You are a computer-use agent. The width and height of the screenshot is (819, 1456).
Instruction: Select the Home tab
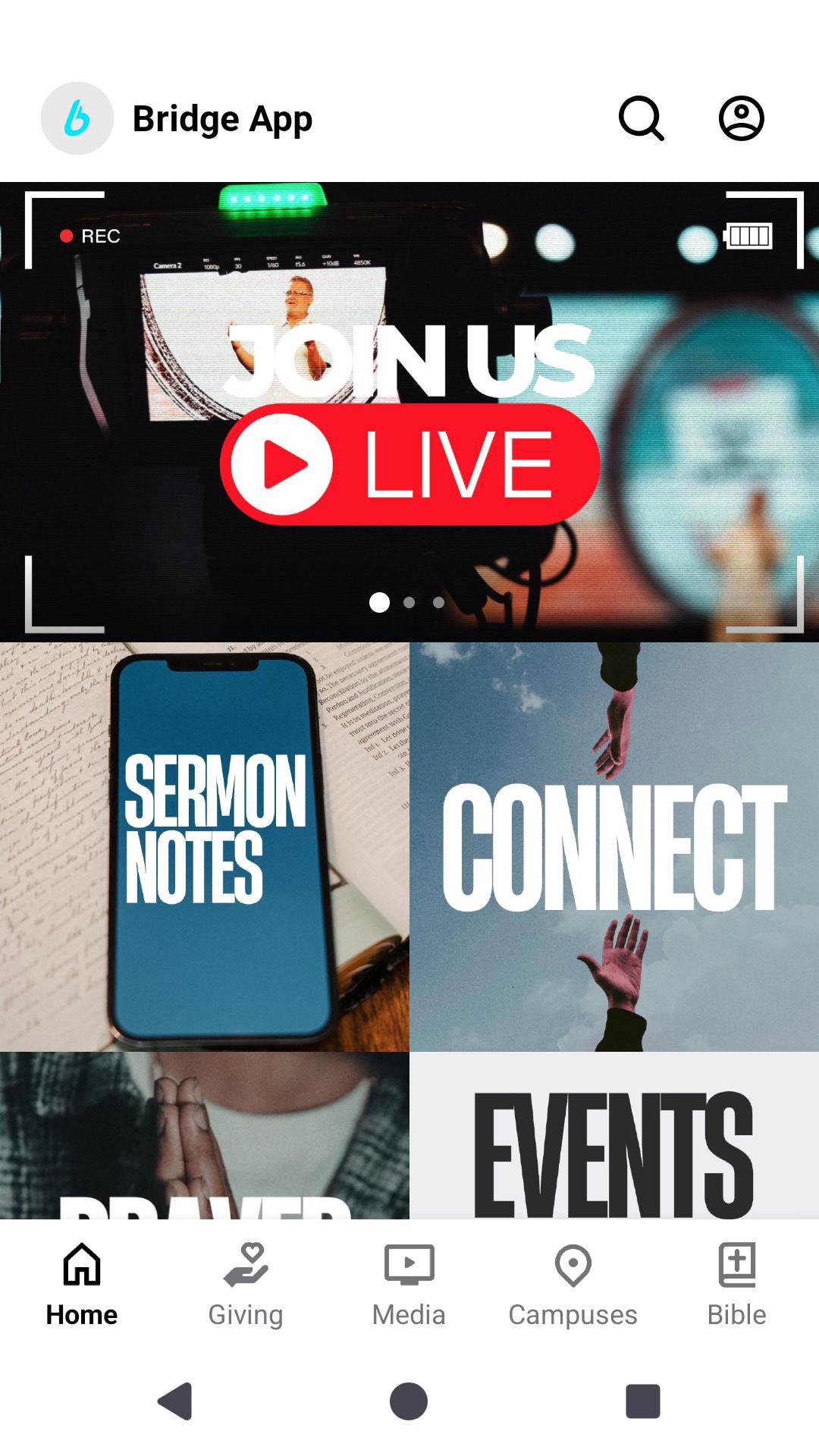point(82,1285)
